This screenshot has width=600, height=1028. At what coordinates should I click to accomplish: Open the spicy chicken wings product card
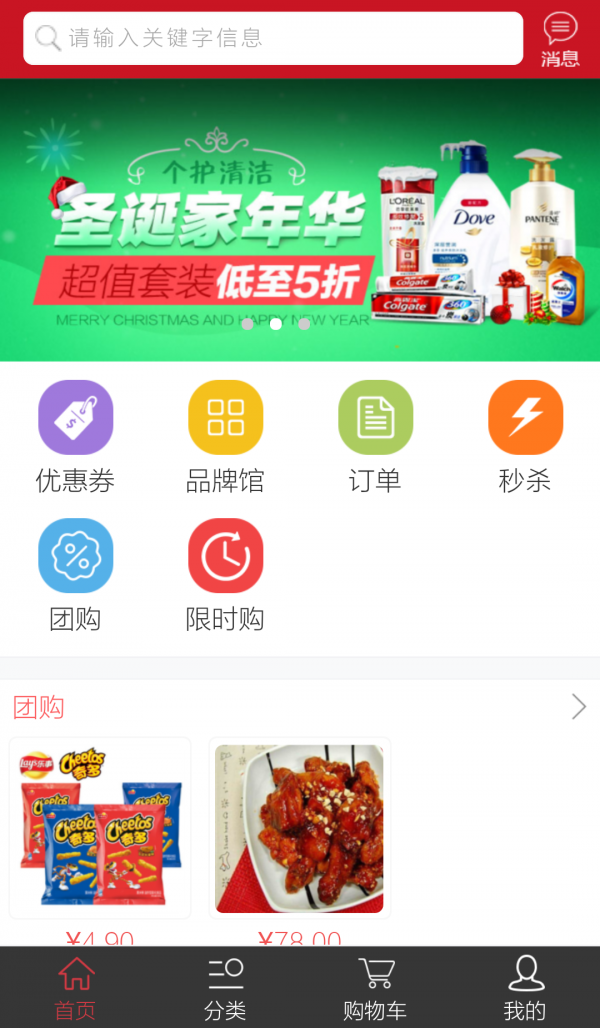point(299,828)
